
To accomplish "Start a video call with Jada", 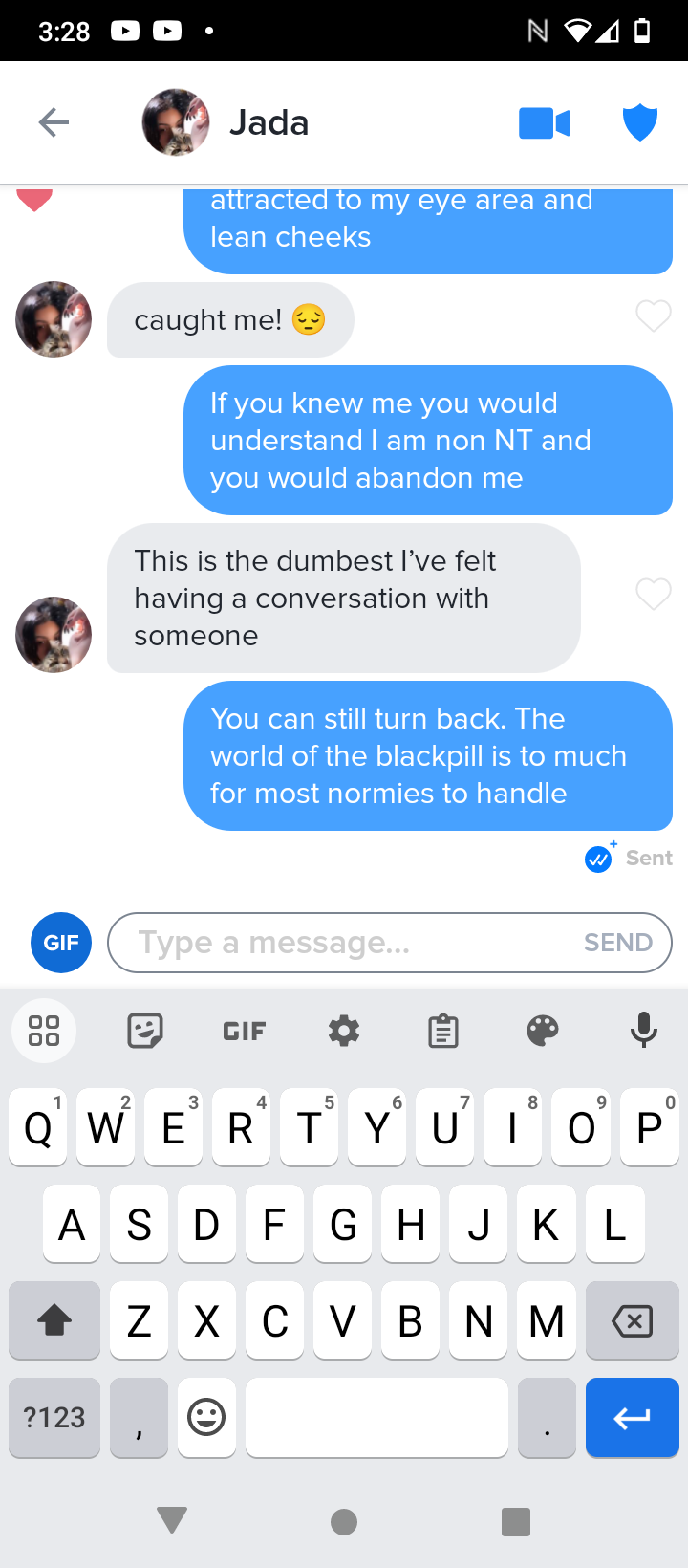I will pos(545,123).
